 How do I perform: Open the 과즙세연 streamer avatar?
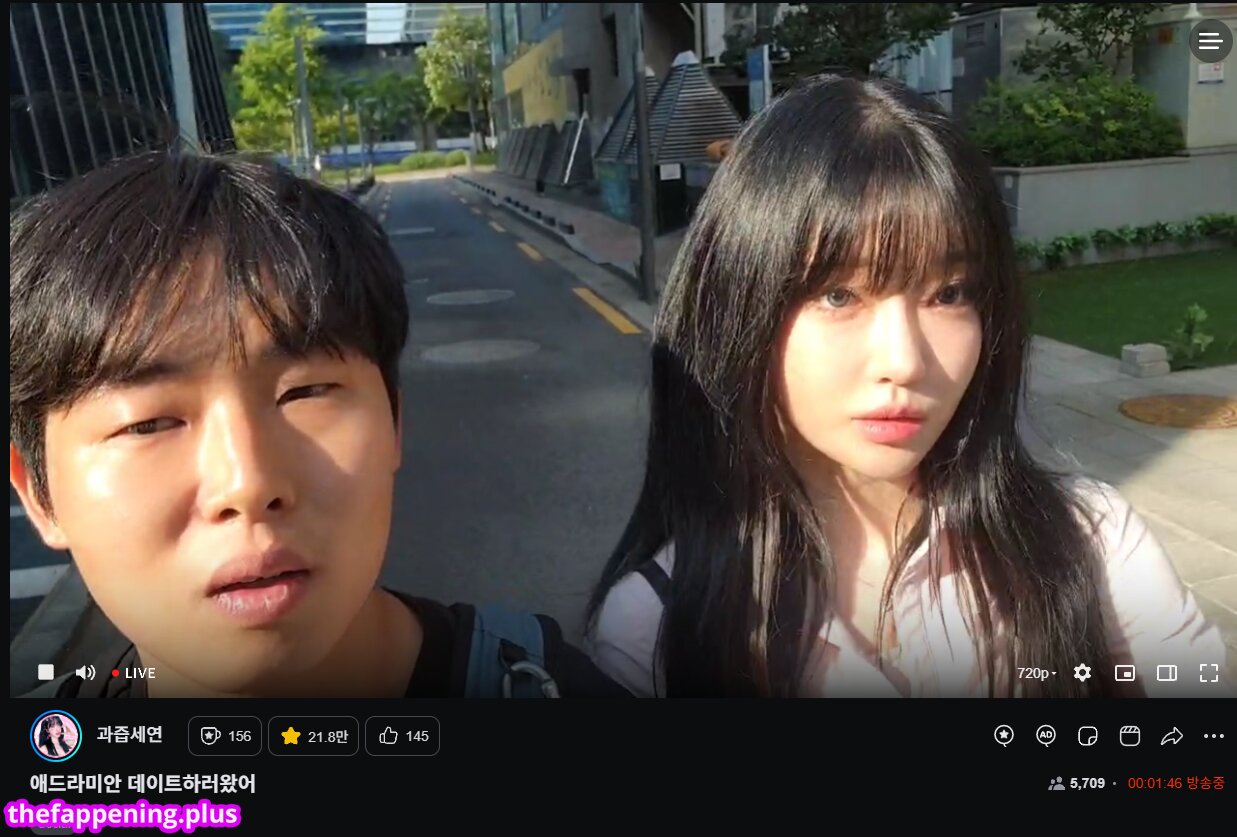(56, 736)
